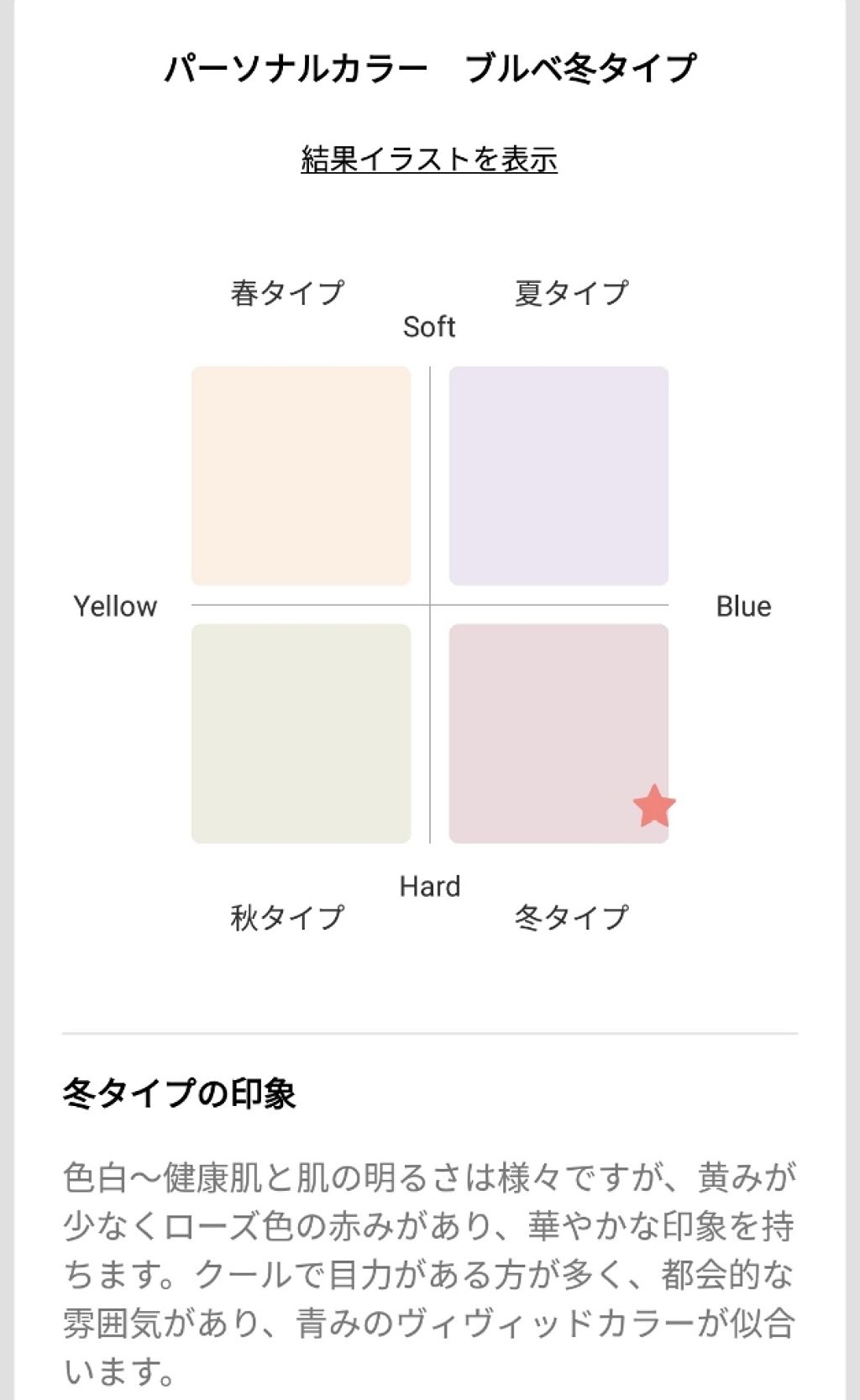Select the 春タイプ text label
This screenshot has height=1400, width=860.
(x=290, y=291)
